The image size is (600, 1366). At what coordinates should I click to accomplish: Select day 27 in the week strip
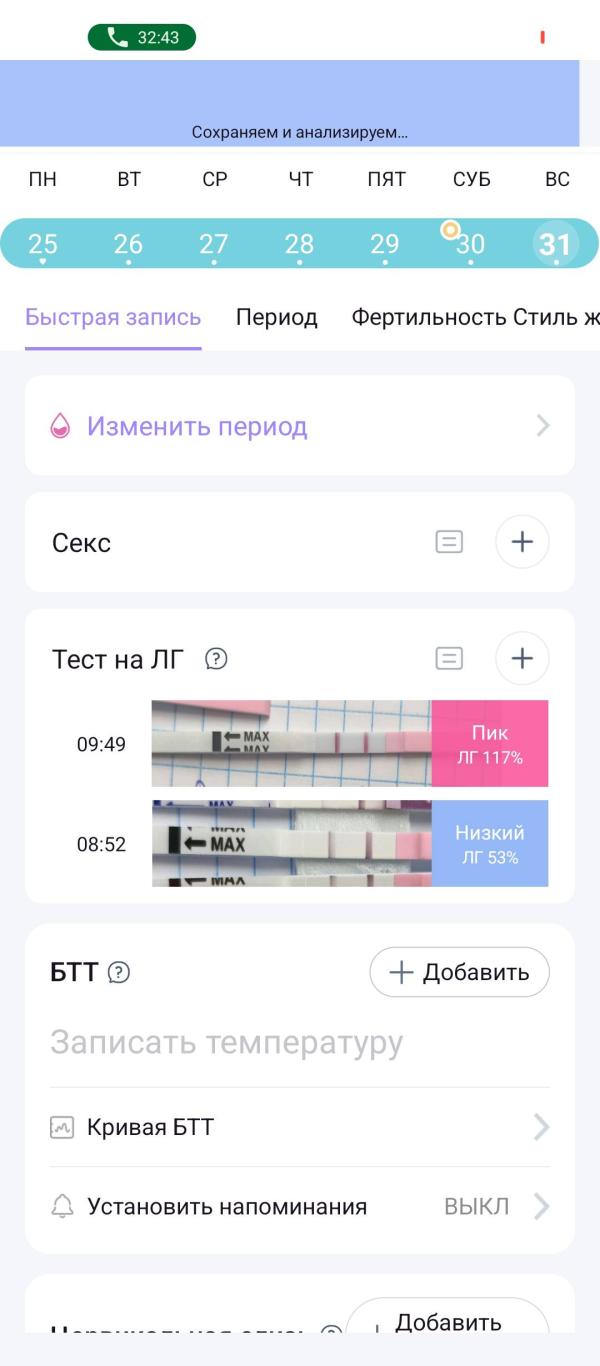[x=214, y=244]
